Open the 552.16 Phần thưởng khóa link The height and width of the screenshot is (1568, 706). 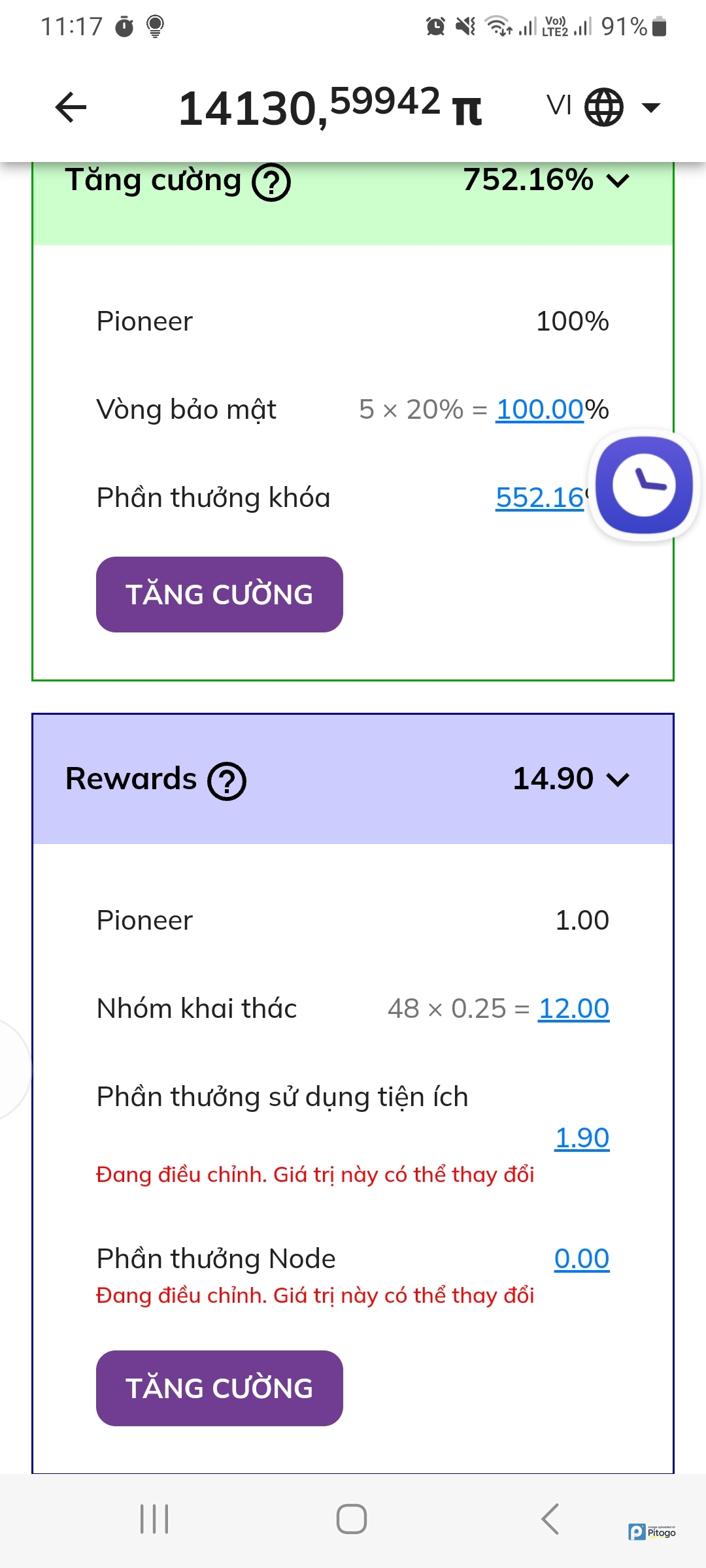[539, 498]
